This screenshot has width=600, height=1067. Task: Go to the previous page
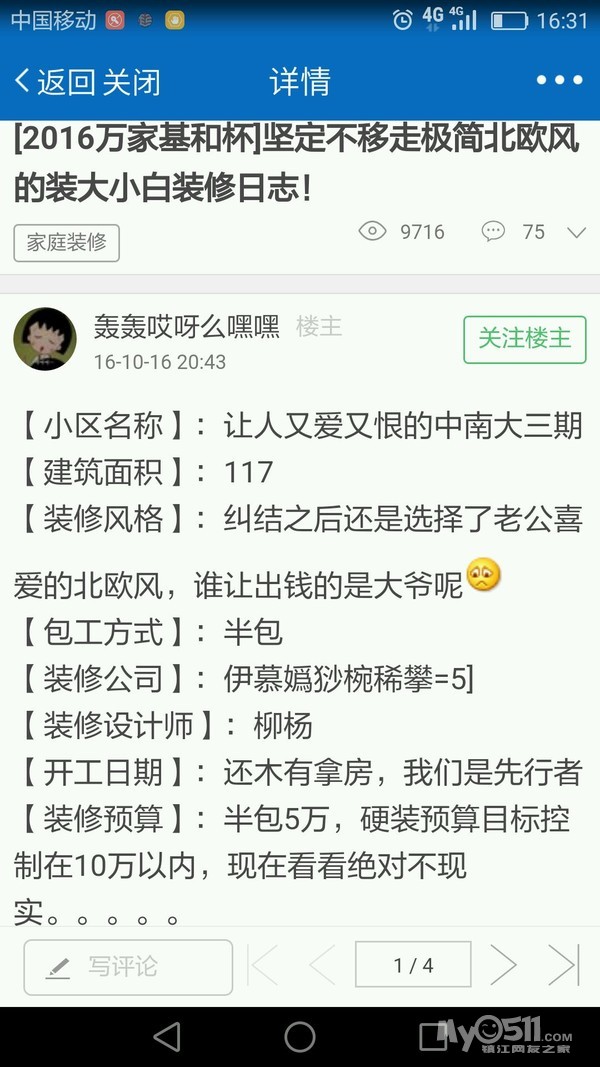click(322, 965)
